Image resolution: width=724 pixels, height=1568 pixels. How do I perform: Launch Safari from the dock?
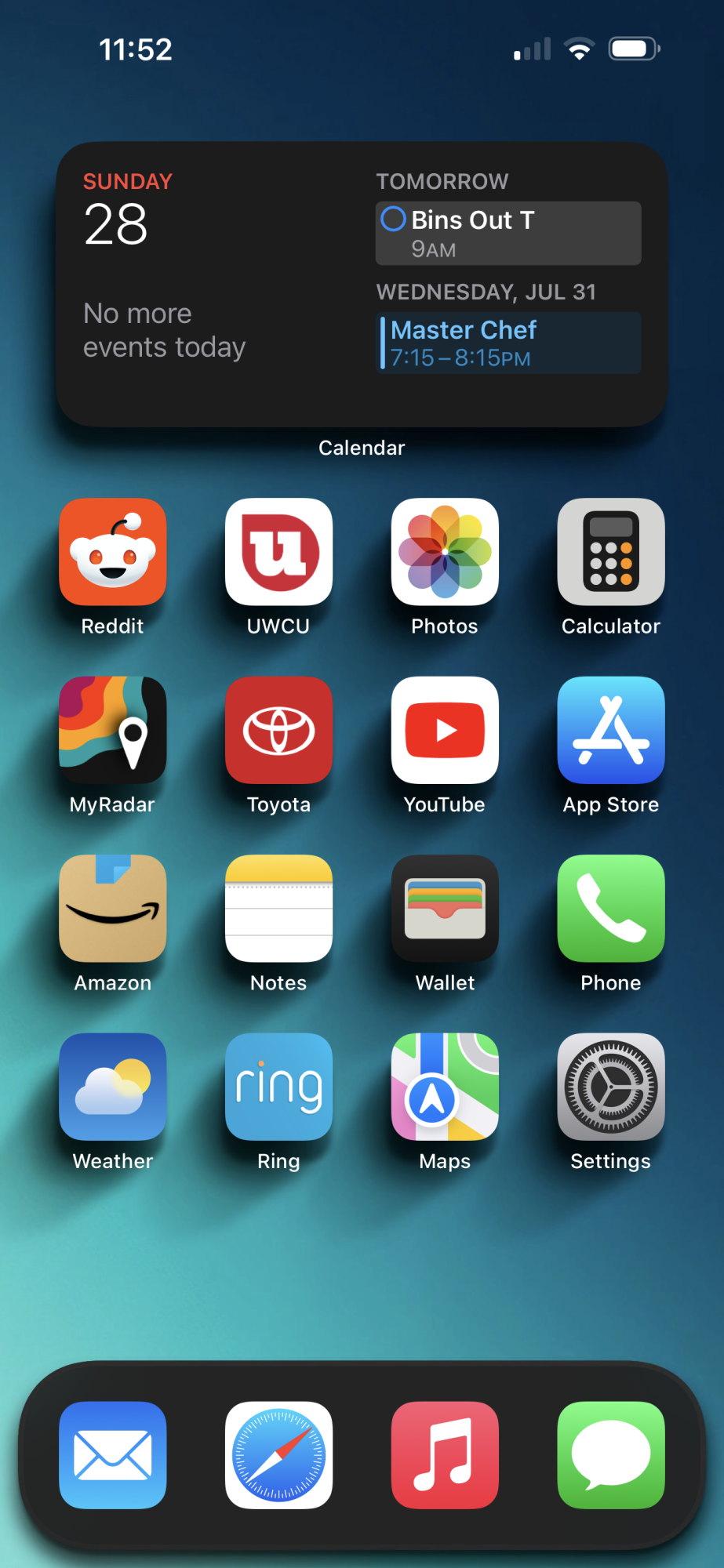[278, 1455]
